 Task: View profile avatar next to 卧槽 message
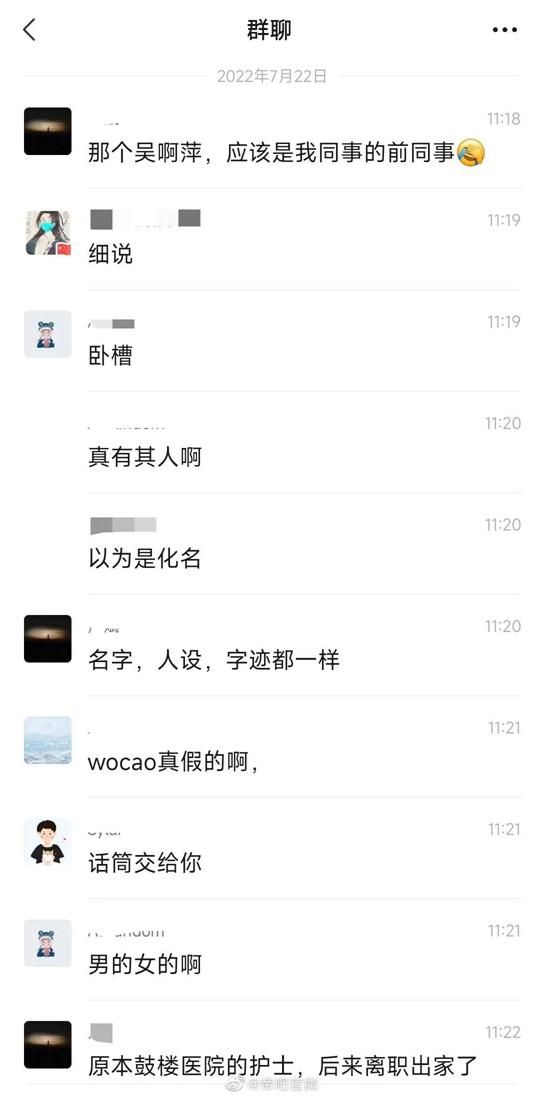coord(48,334)
